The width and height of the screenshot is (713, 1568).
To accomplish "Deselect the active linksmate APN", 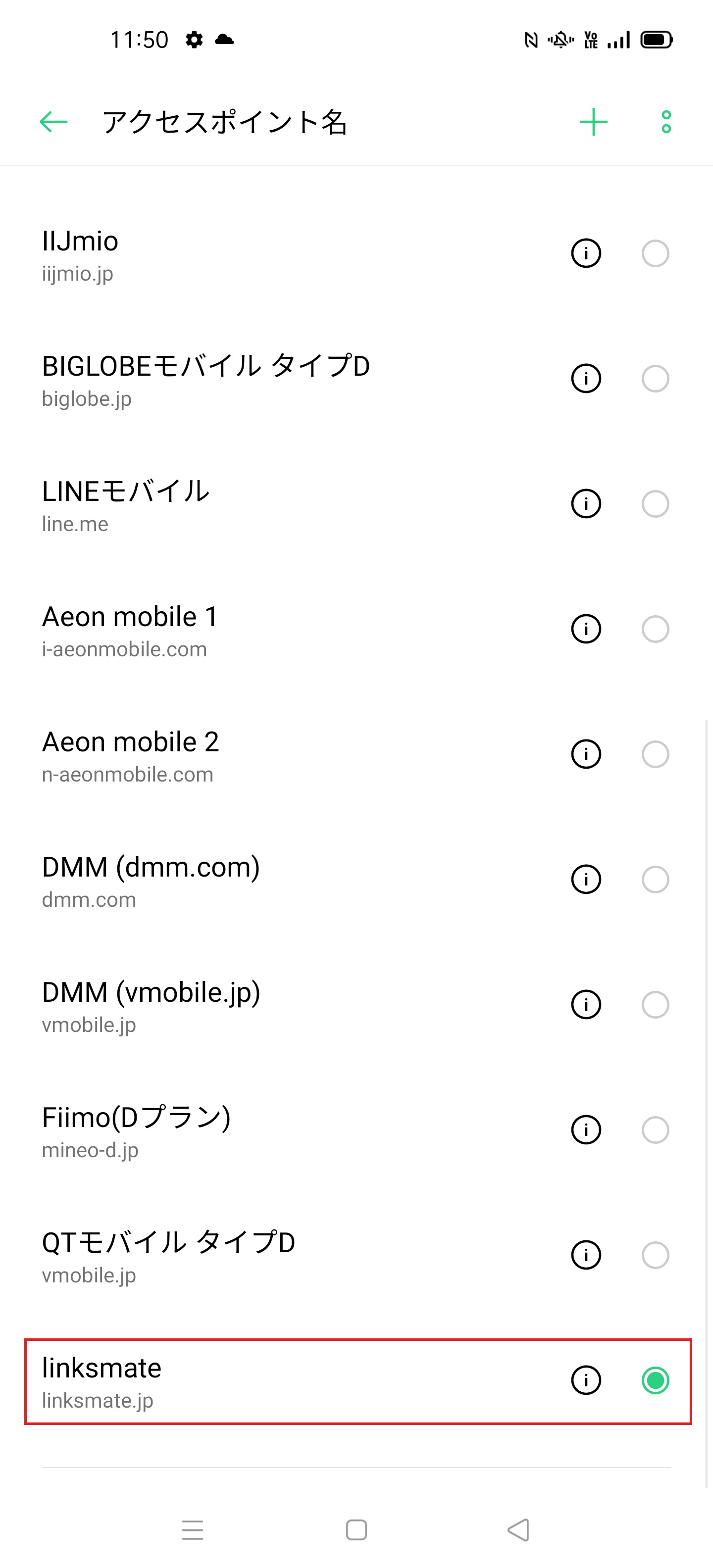I will [x=655, y=1380].
